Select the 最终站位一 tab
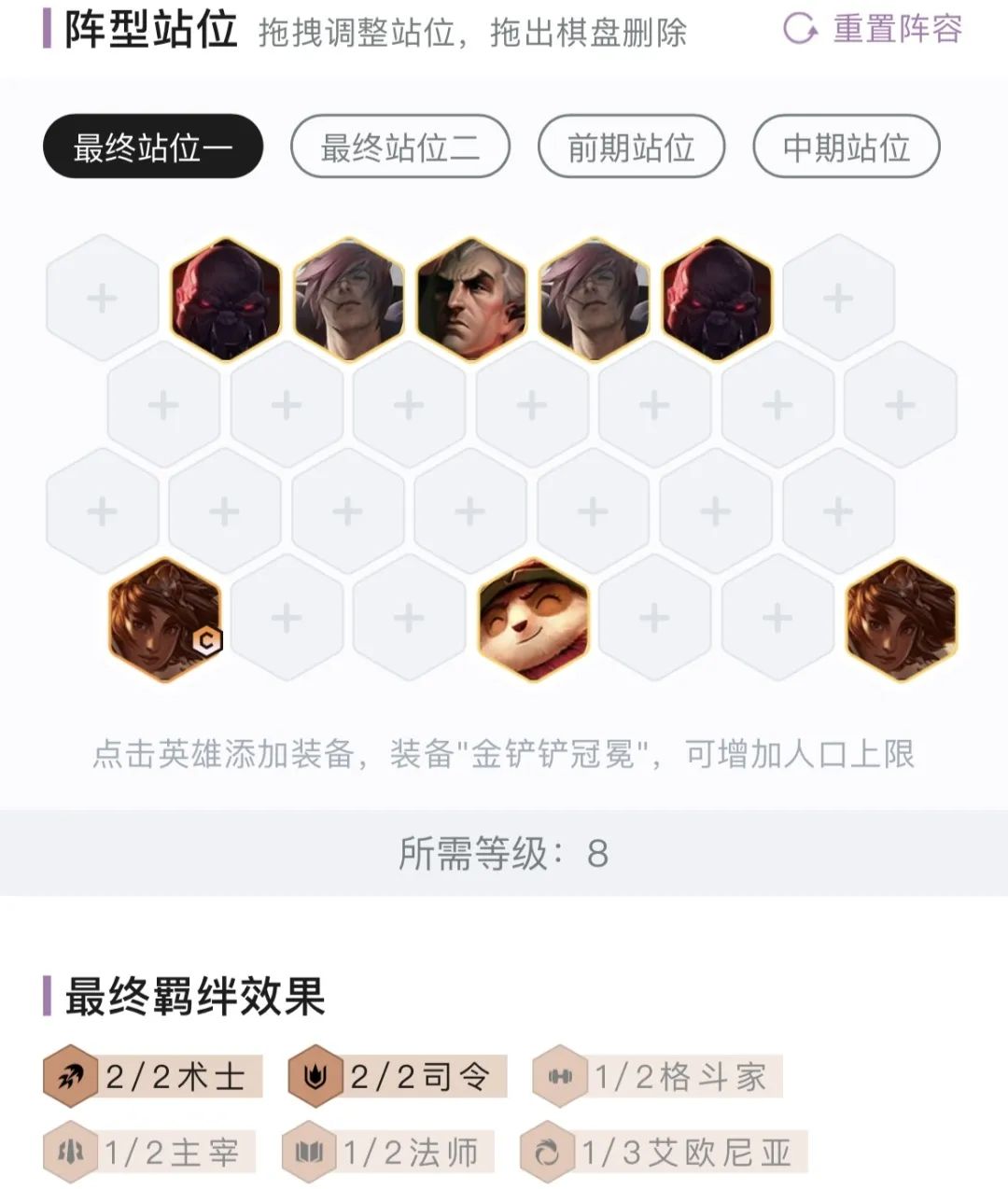This screenshot has height=1189, width=1008. tap(153, 147)
